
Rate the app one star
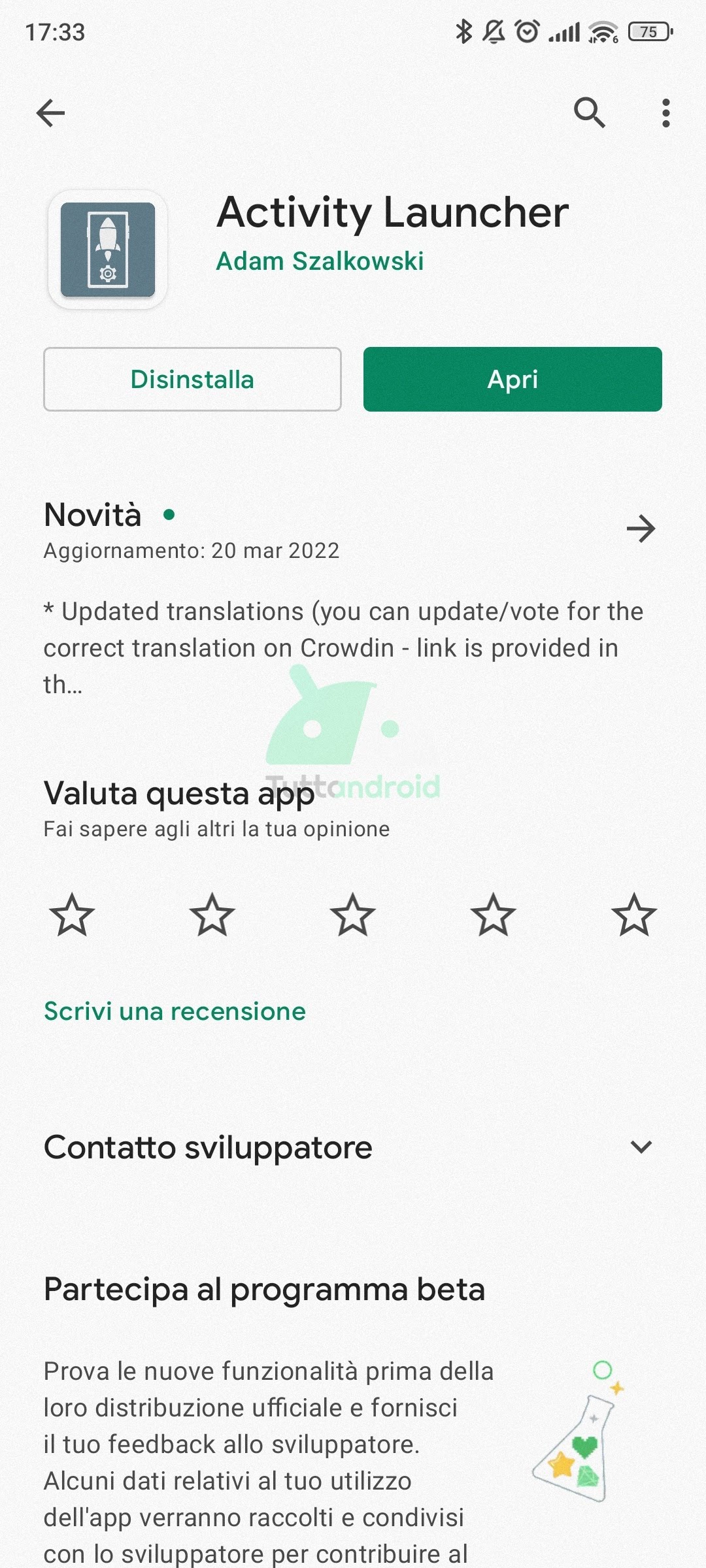tap(72, 915)
